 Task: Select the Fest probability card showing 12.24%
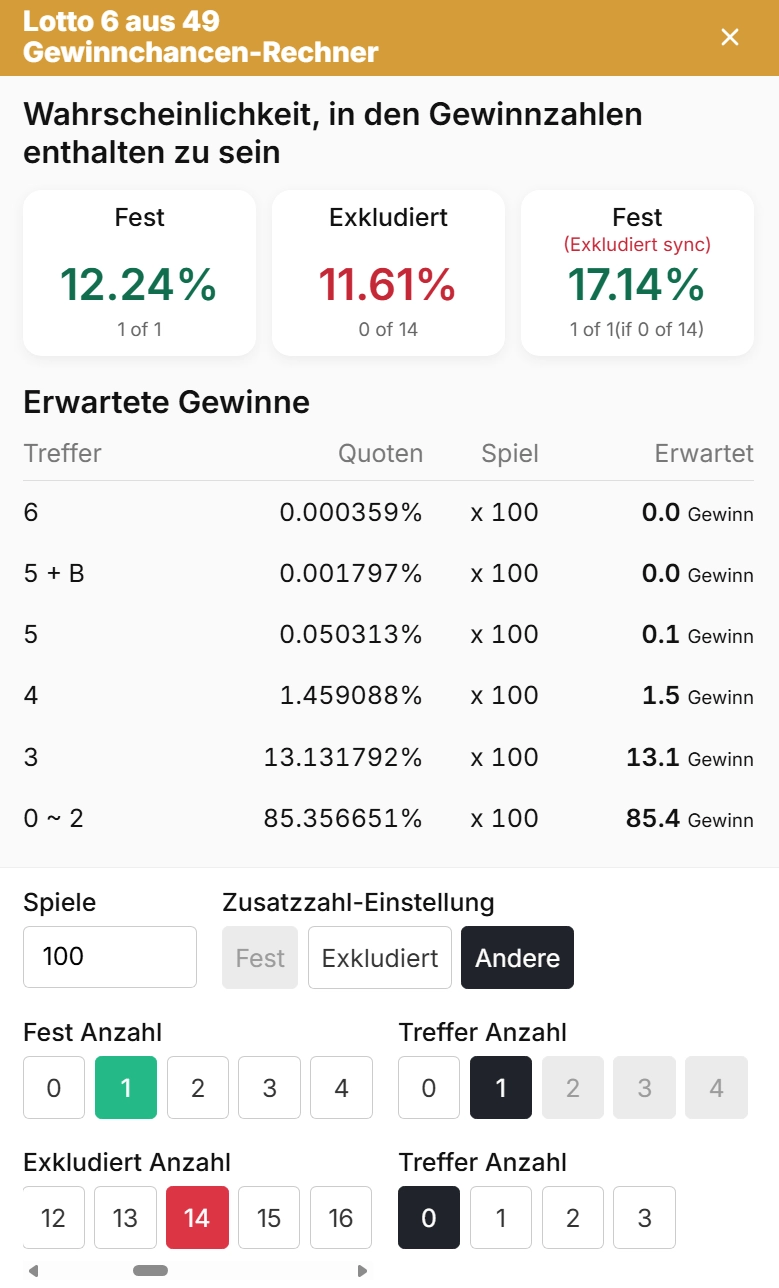click(139, 272)
